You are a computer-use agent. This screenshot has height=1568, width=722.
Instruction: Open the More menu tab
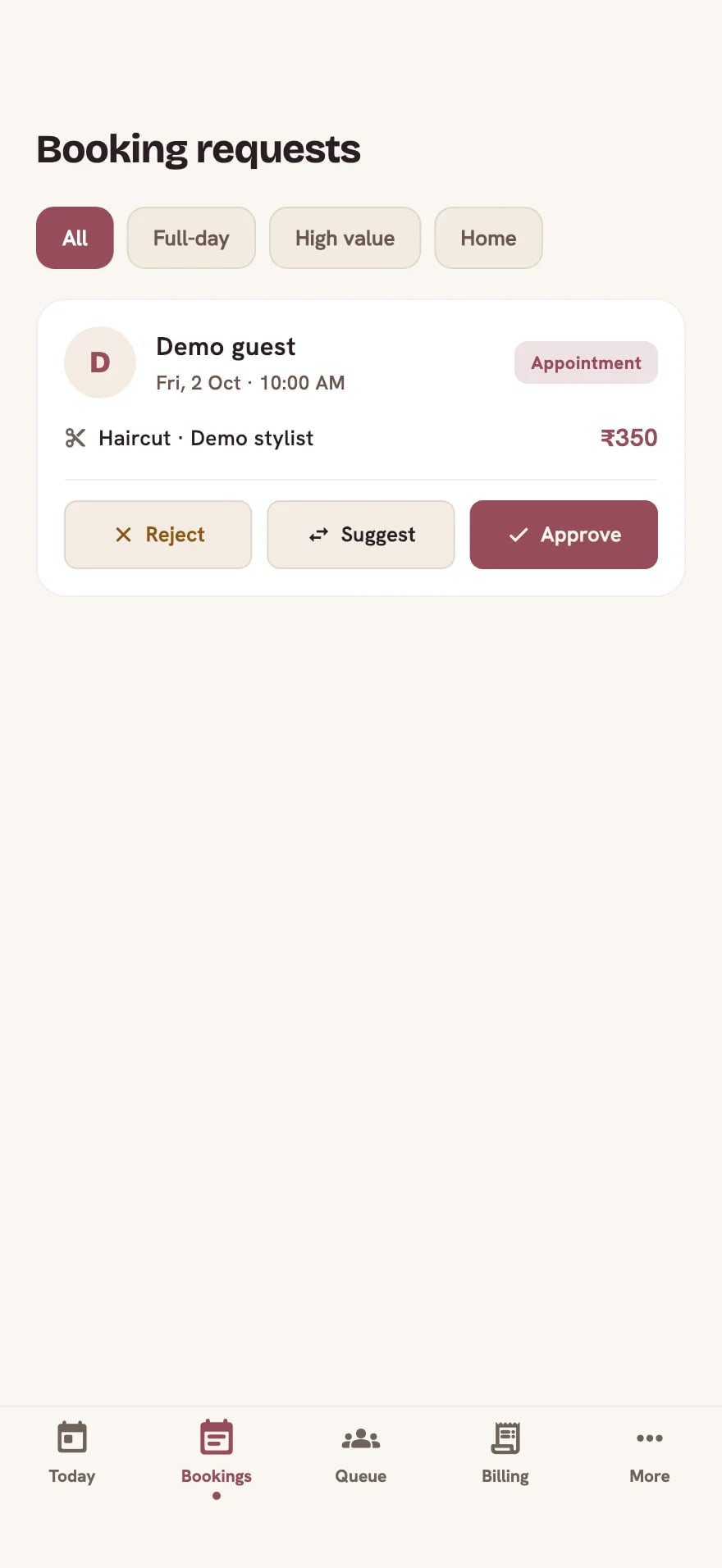click(650, 1453)
